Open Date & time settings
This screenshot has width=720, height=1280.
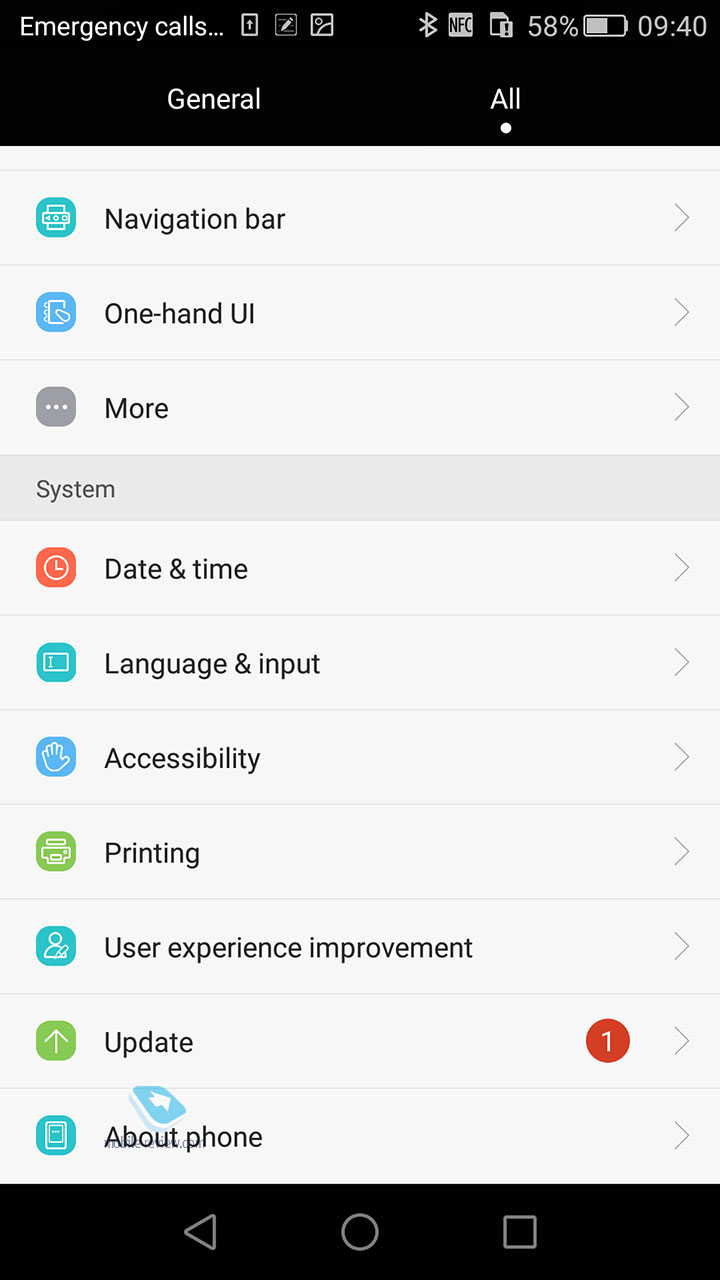(360, 568)
